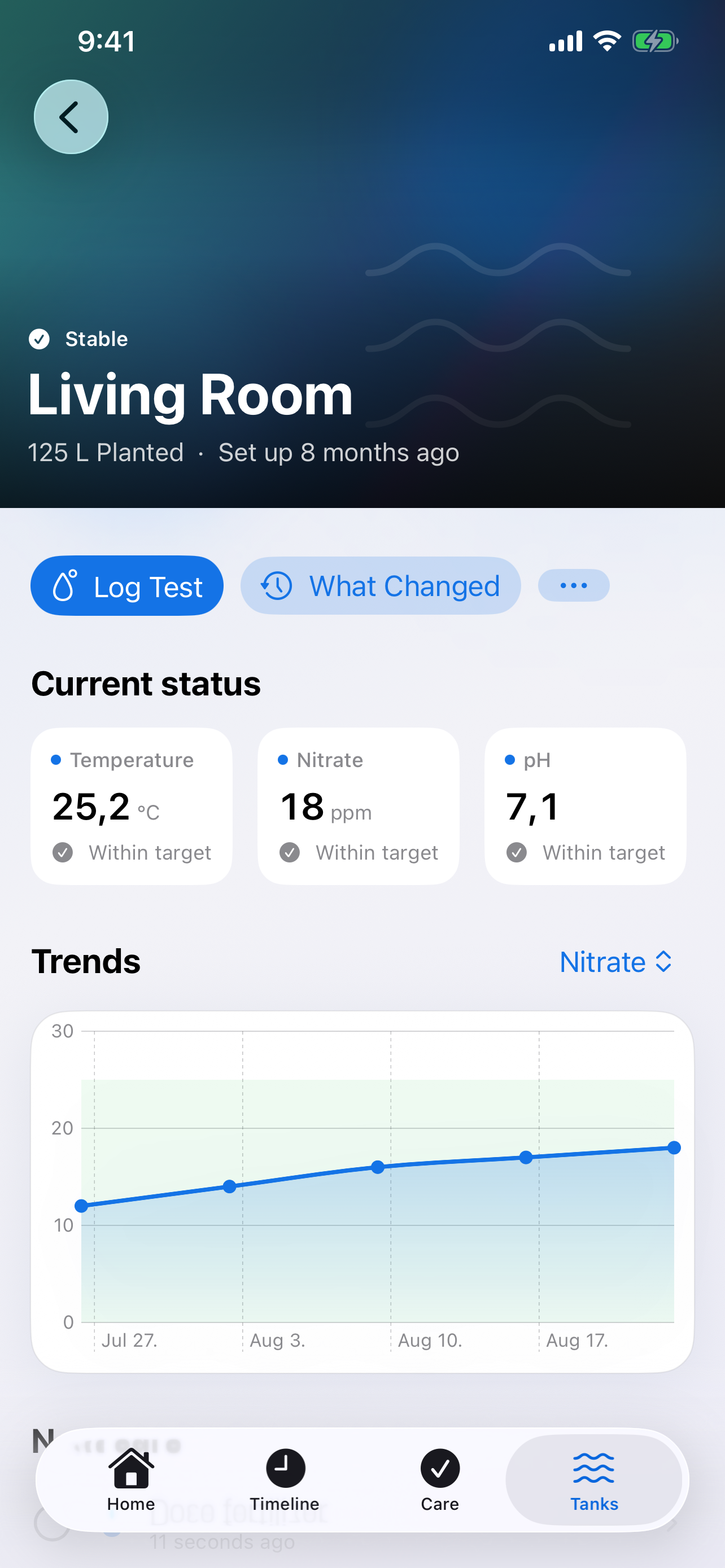Open the Nitrate status card
The width and height of the screenshot is (725, 1568).
point(358,806)
